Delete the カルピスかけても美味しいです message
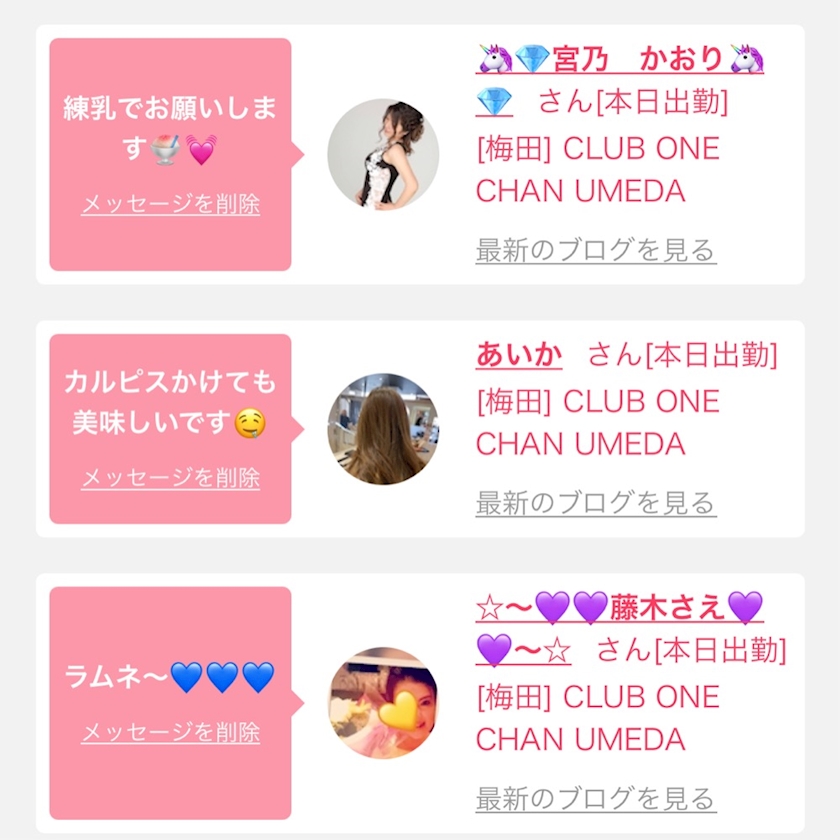The image size is (840, 840). pyautogui.click(x=170, y=478)
